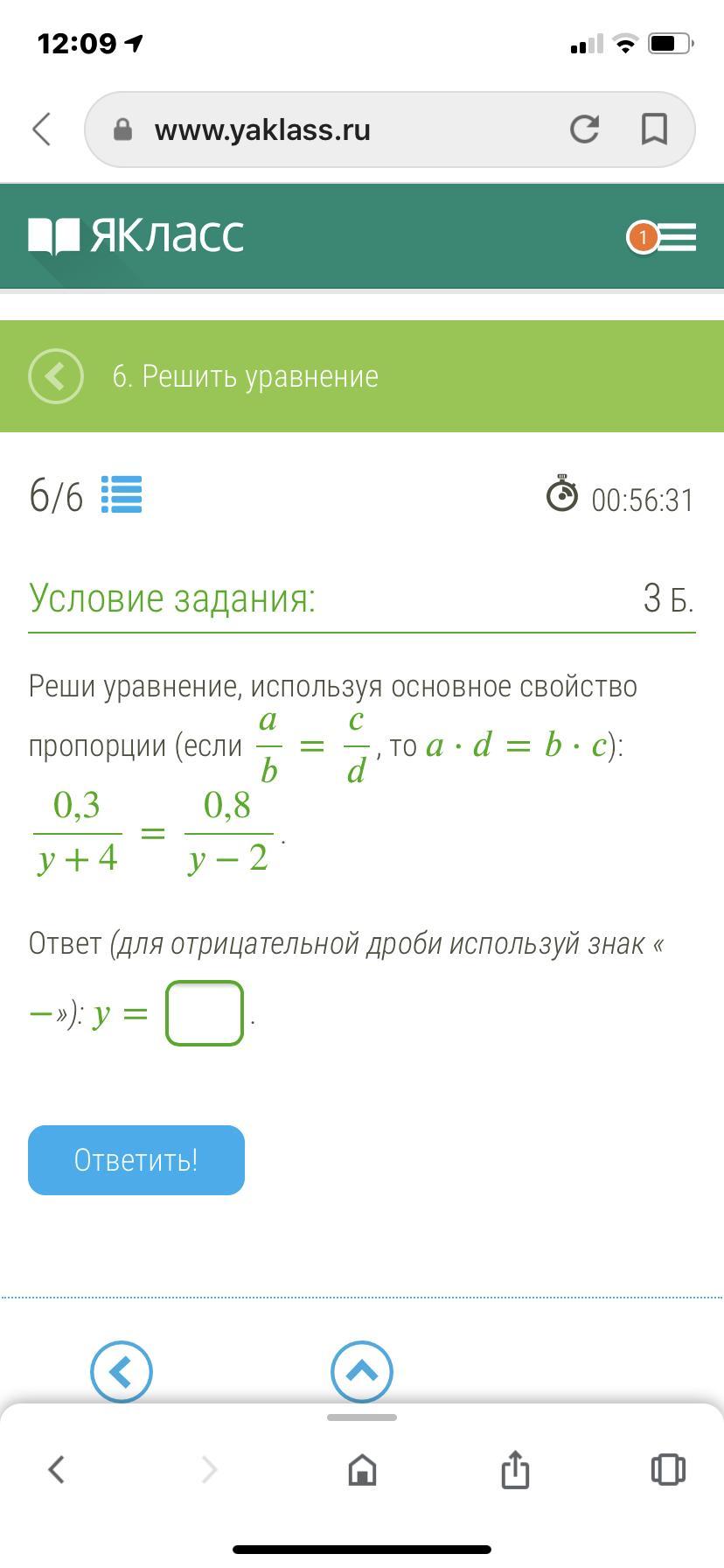
Task: Share this page
Action: coord(515,1469)
